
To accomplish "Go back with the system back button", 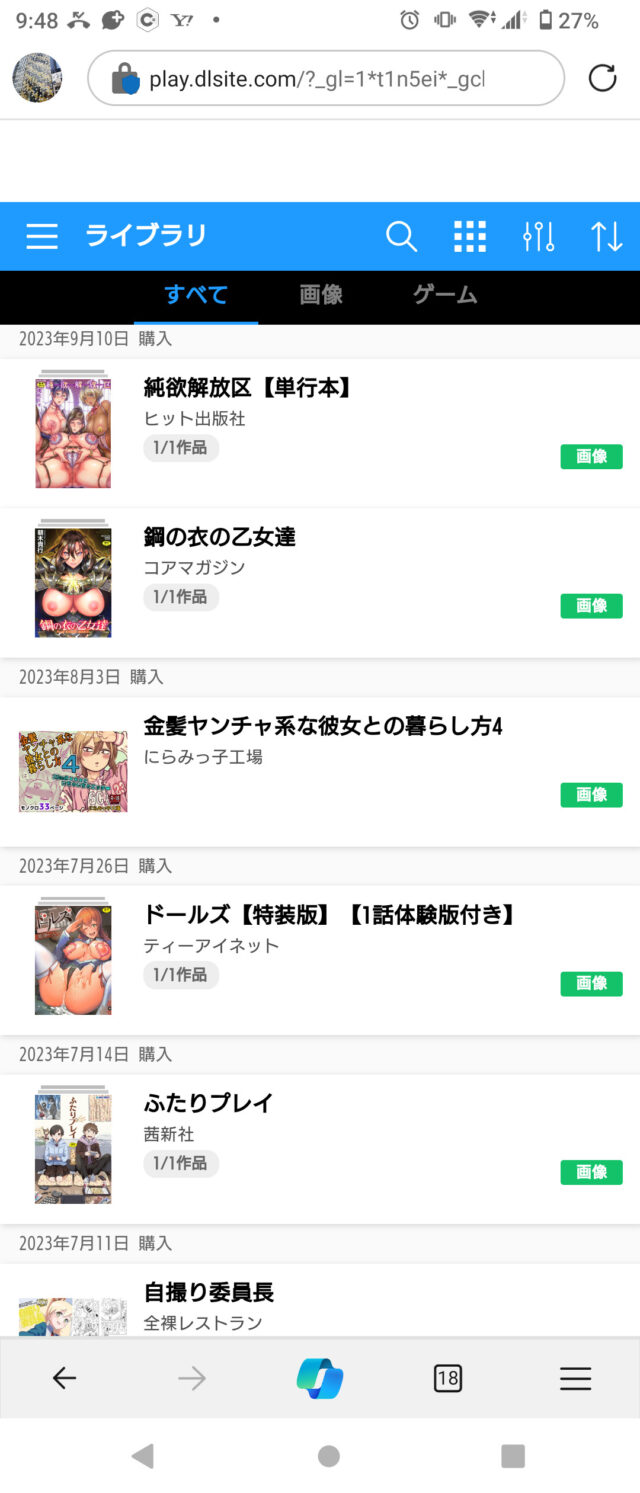I will [x=143, y=1456].
